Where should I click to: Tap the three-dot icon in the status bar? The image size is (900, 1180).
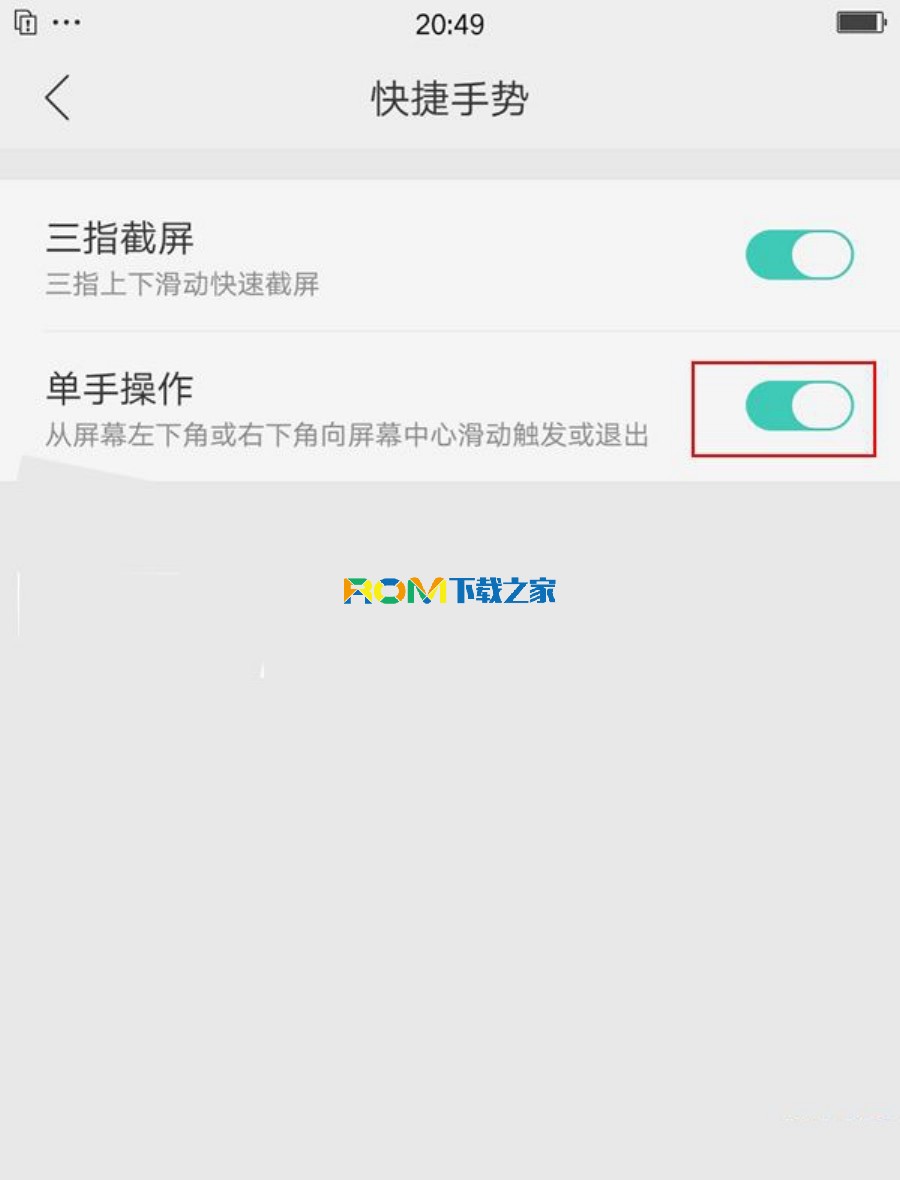(x=66, y=22)
